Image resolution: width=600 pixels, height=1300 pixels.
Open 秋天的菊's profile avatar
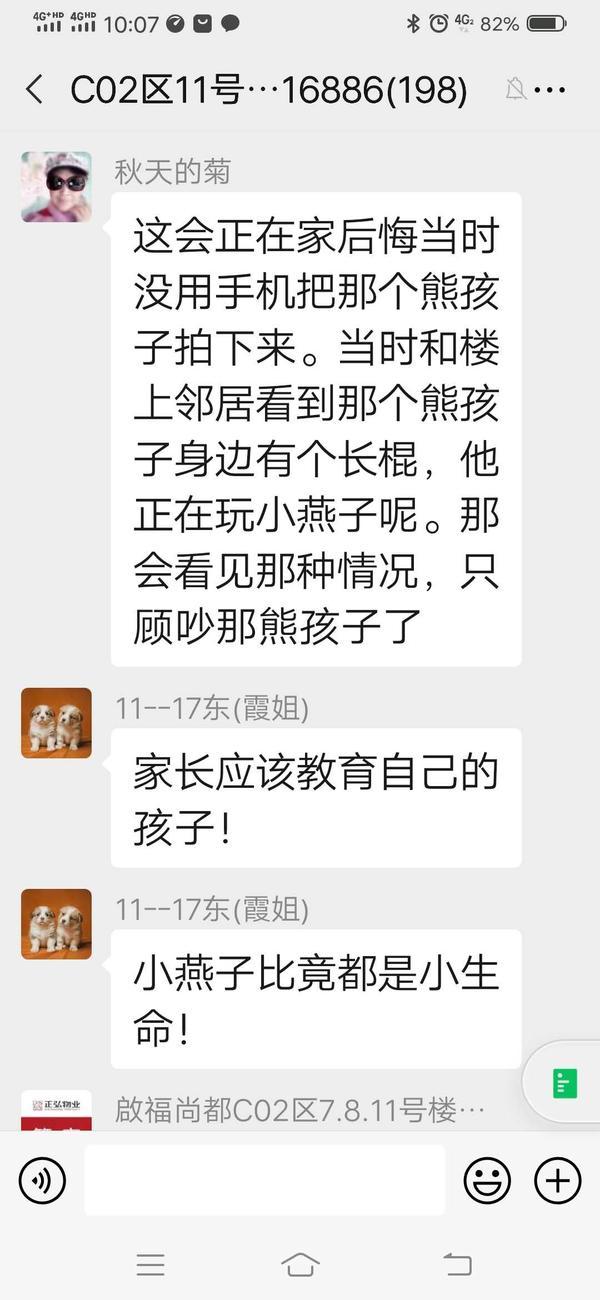tap(56, 187)
